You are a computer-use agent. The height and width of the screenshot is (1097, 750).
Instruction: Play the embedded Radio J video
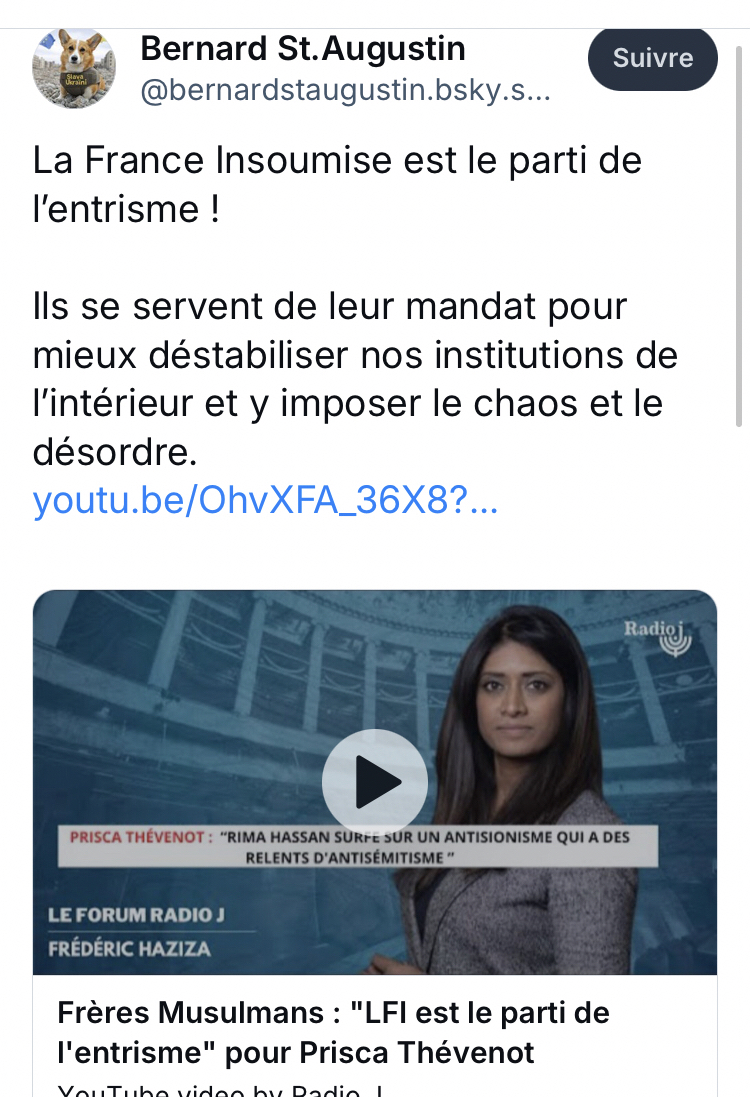[x=375, y=782]
